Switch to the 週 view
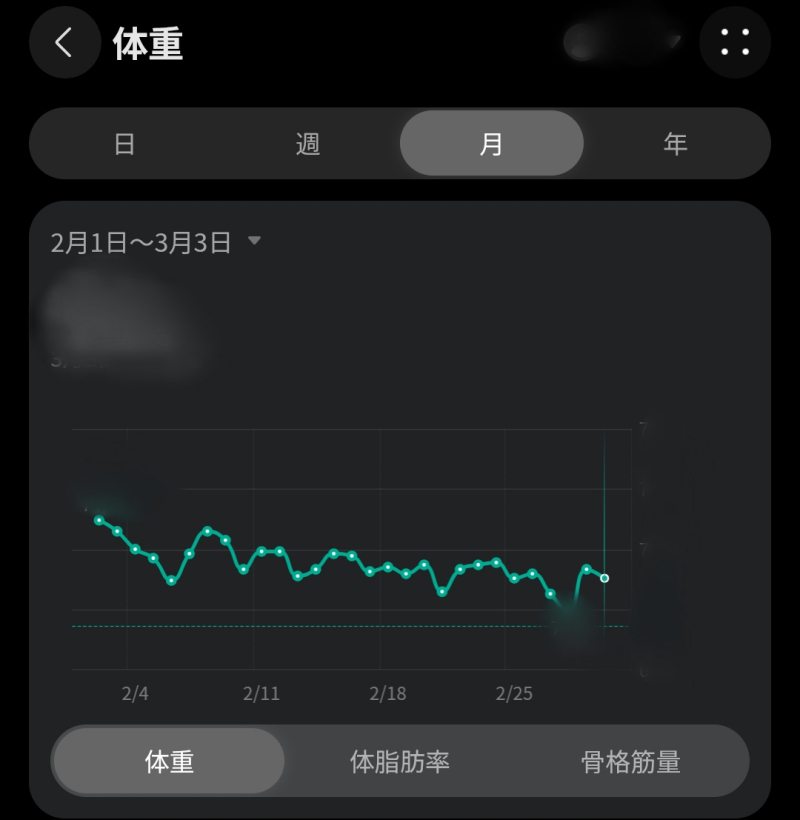The image size is (800, 820). (x=308, y=144)
